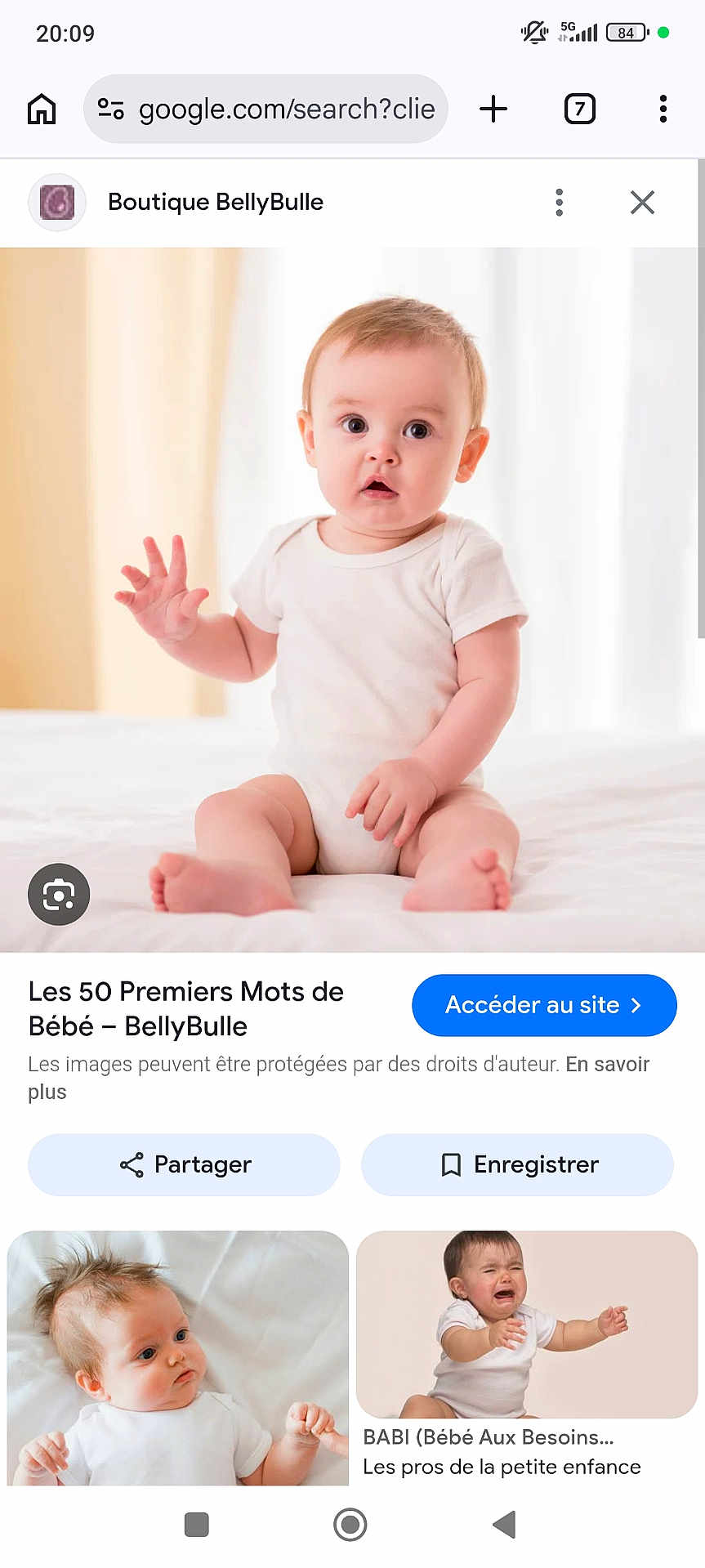Open the related image of baby lying down
The height and width of the screenshot is (1568, 705).
coord(178,1358)
